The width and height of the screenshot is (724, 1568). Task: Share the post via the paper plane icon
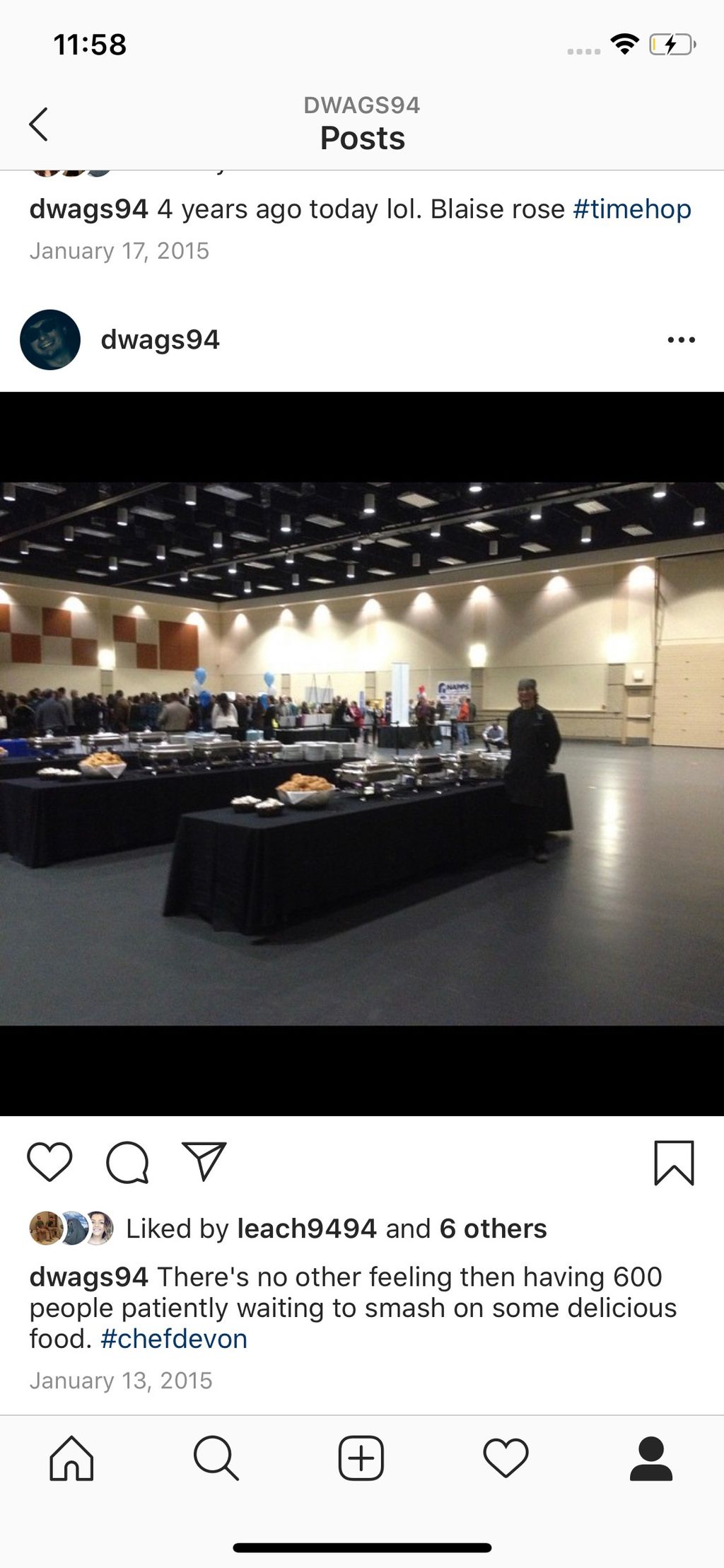click(204, 1162)
